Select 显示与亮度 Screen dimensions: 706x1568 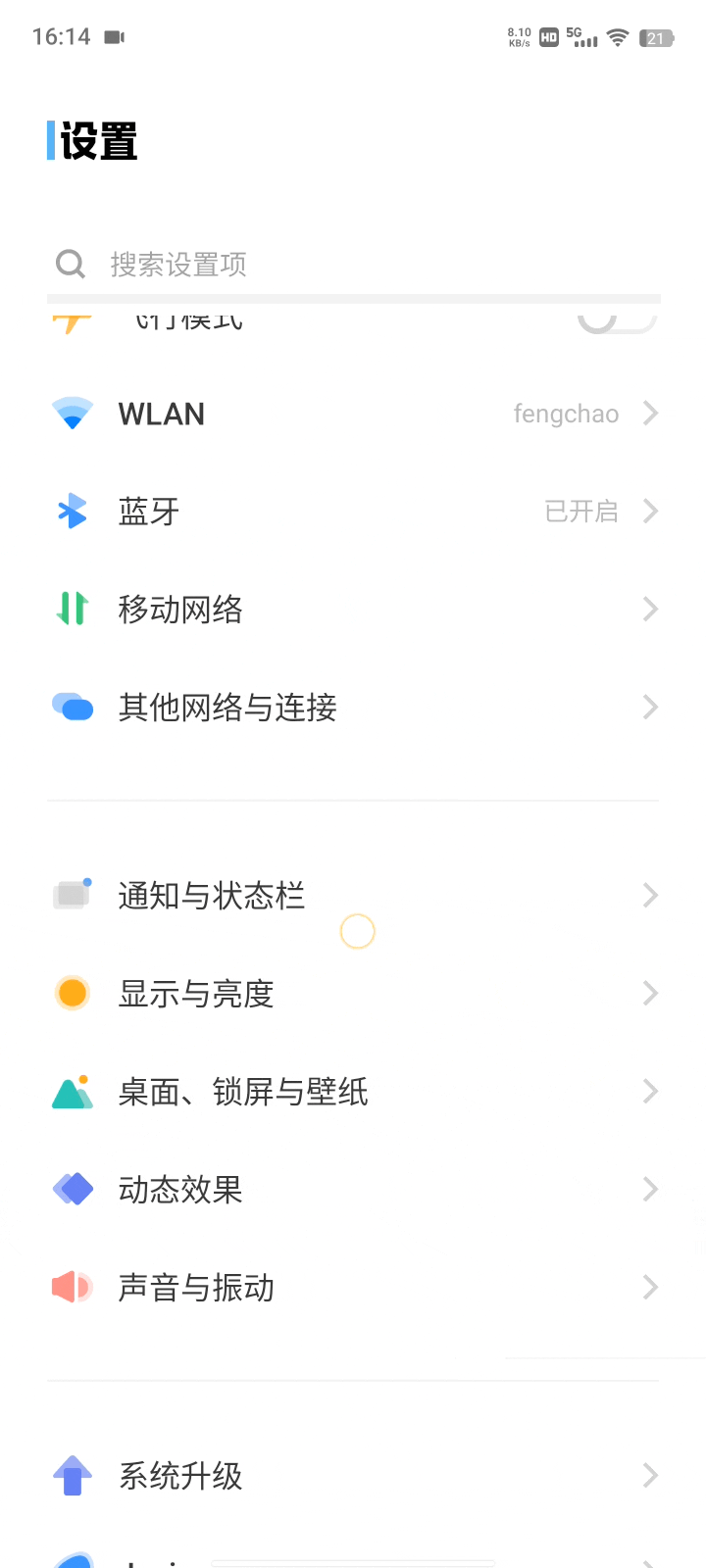(x=353, y=994)
